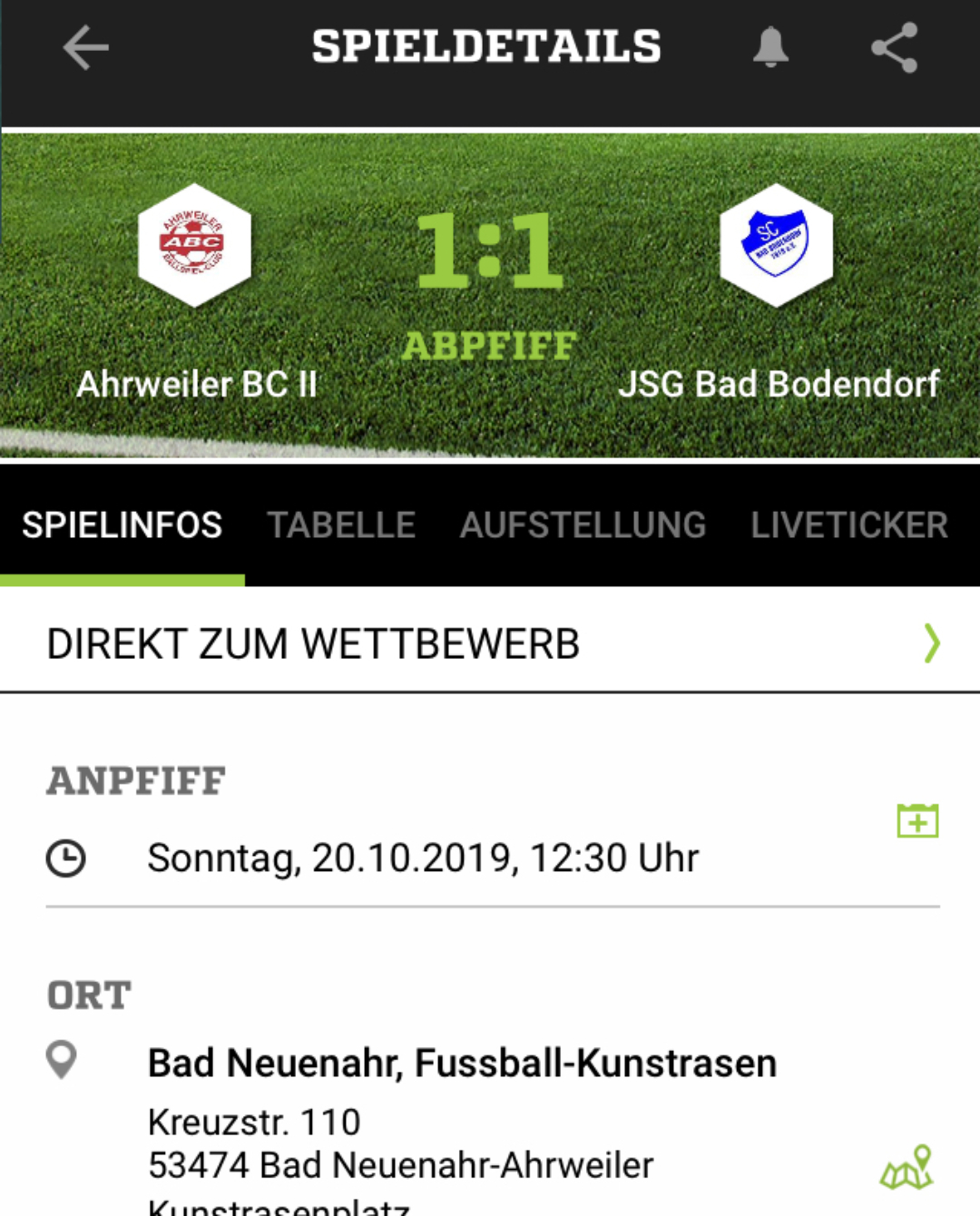Share the match details
This screenshot has height=1216, width=980.
[895, 47]
